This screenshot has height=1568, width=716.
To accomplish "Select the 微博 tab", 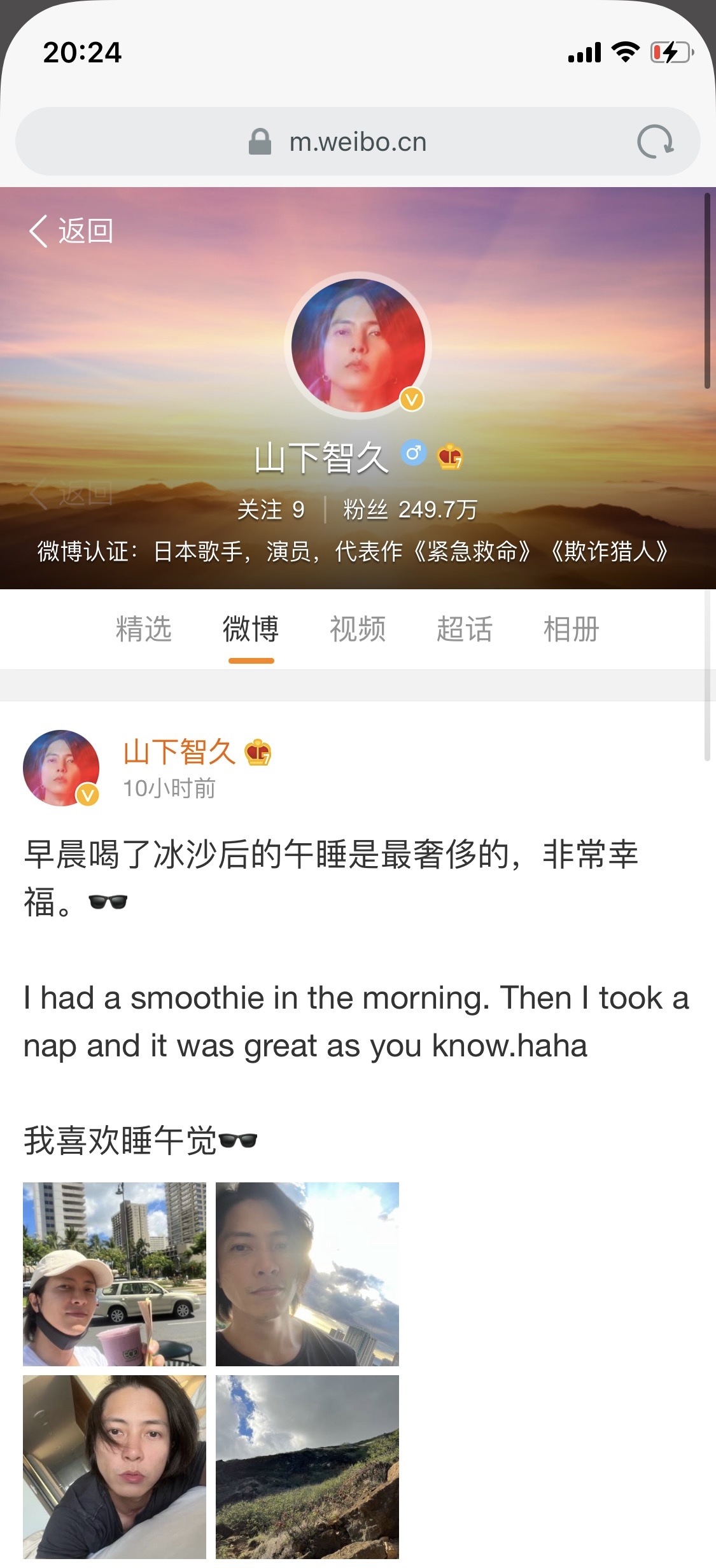I will point(251,629).
